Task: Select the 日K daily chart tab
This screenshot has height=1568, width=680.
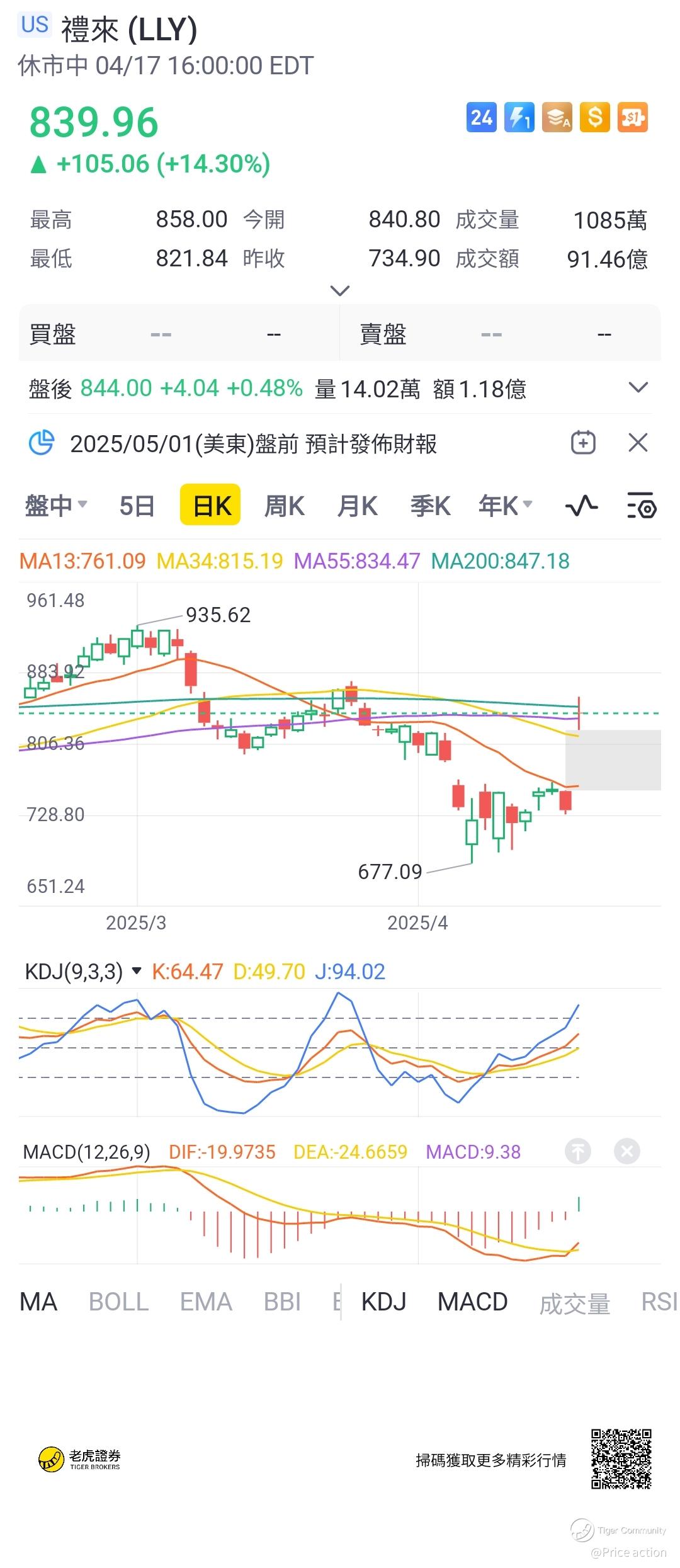Action: (x=210, y=506)
